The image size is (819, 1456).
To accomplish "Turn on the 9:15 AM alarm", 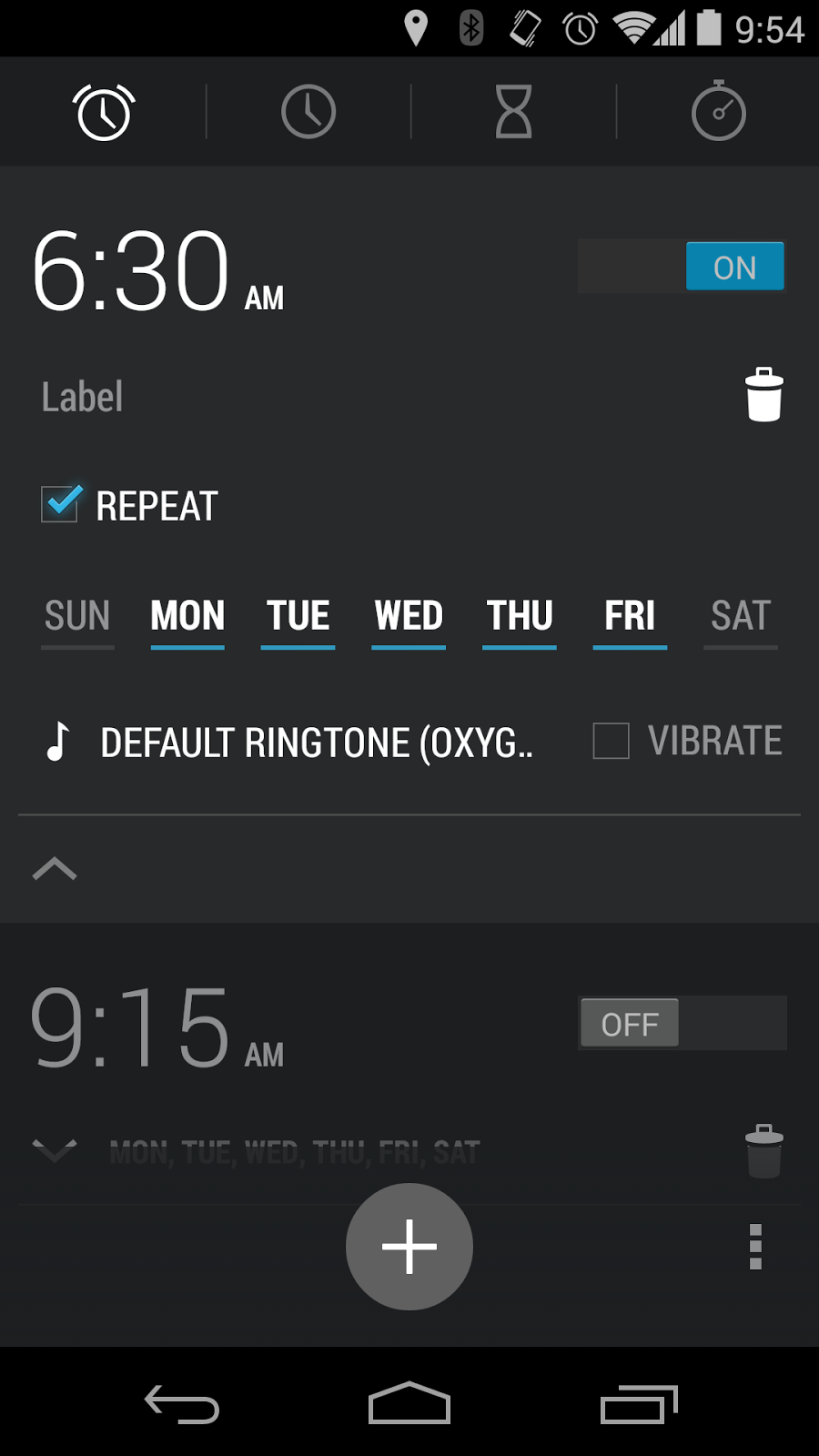I will coord(682,1024).
